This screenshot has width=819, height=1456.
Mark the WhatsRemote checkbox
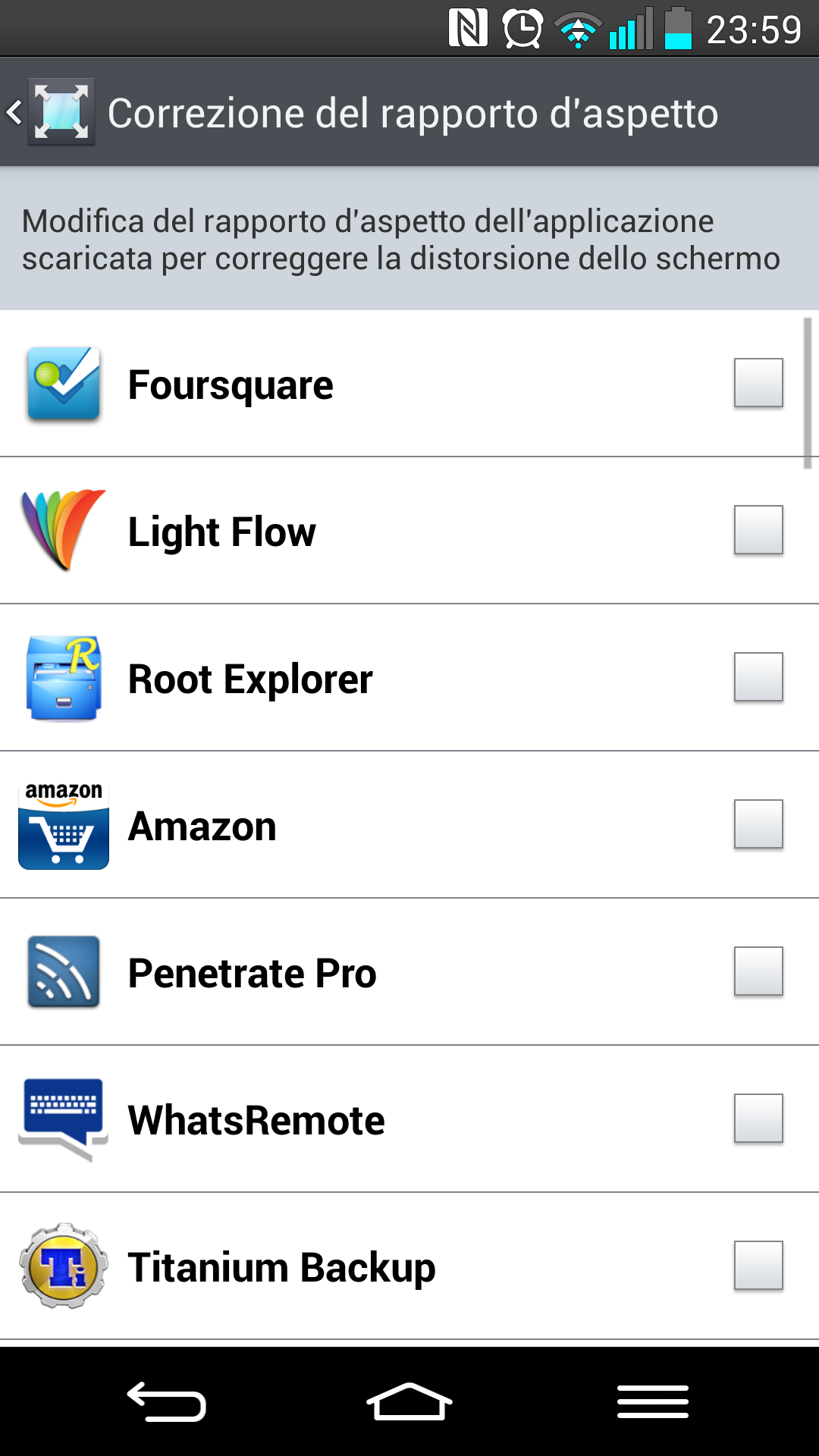(x=758, y=1119)
